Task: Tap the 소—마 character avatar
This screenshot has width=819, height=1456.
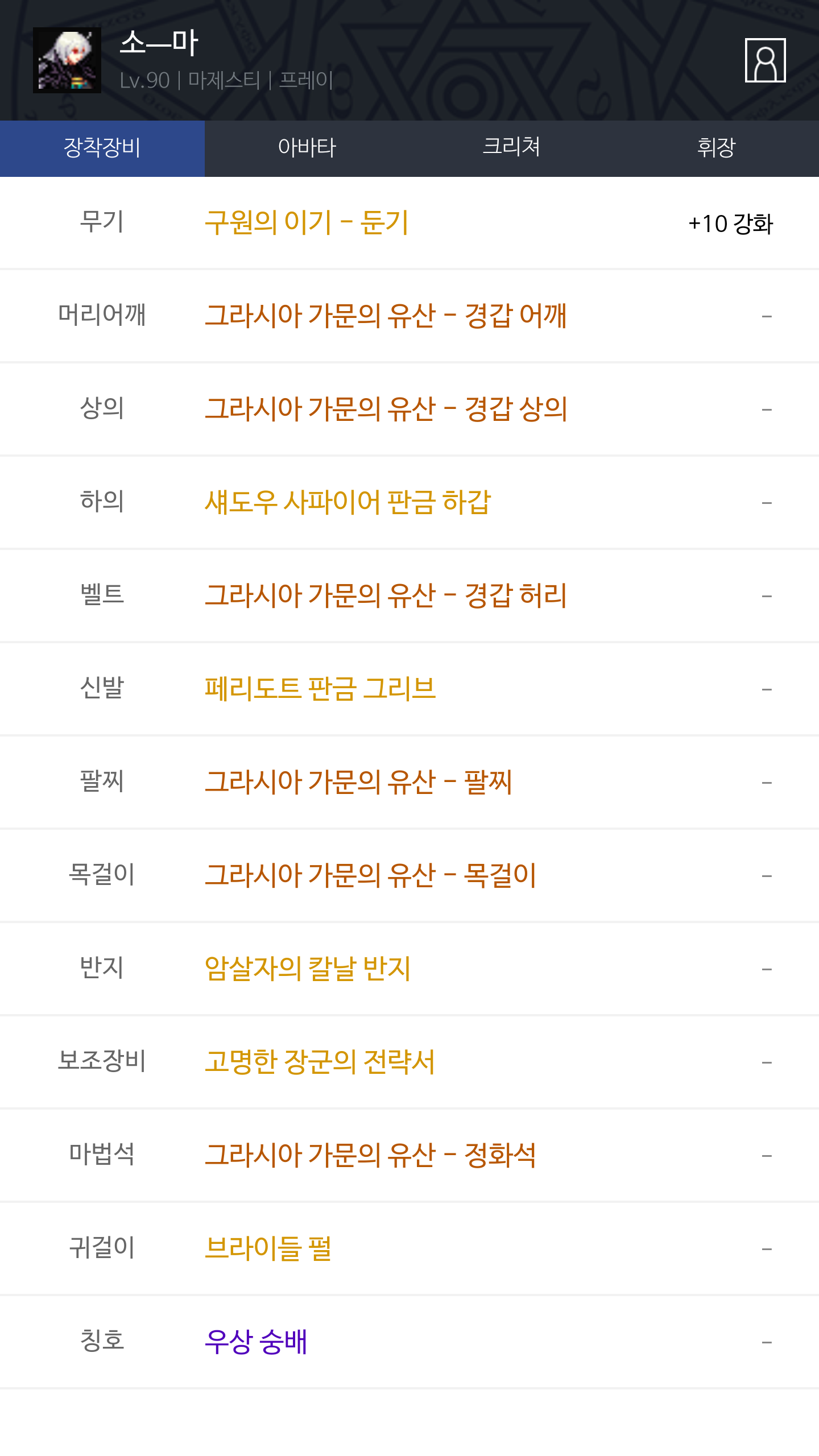Action: click(x=67, y=60)
